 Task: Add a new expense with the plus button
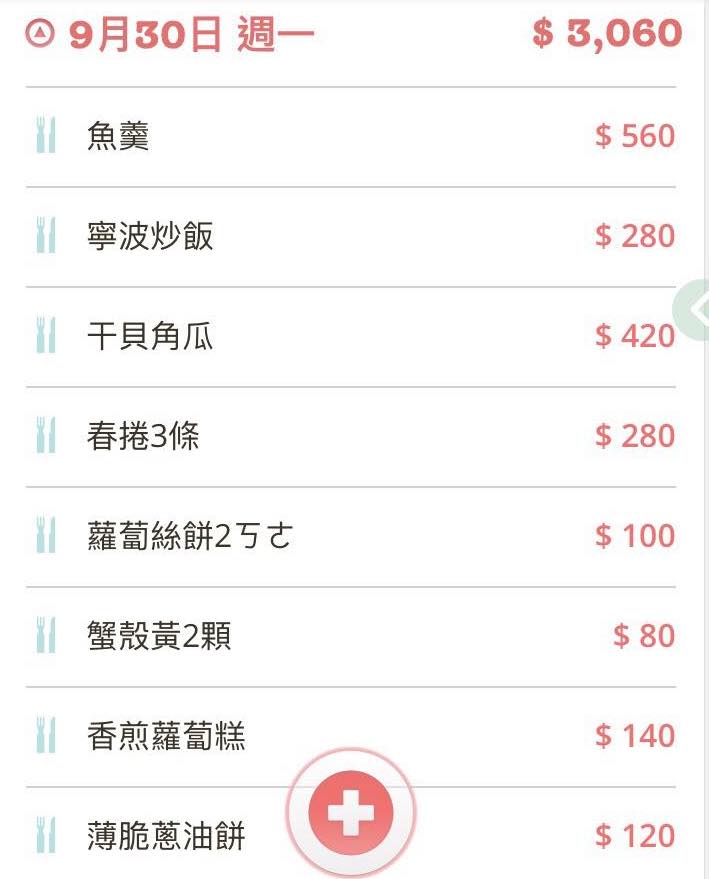tap(351, 815)
